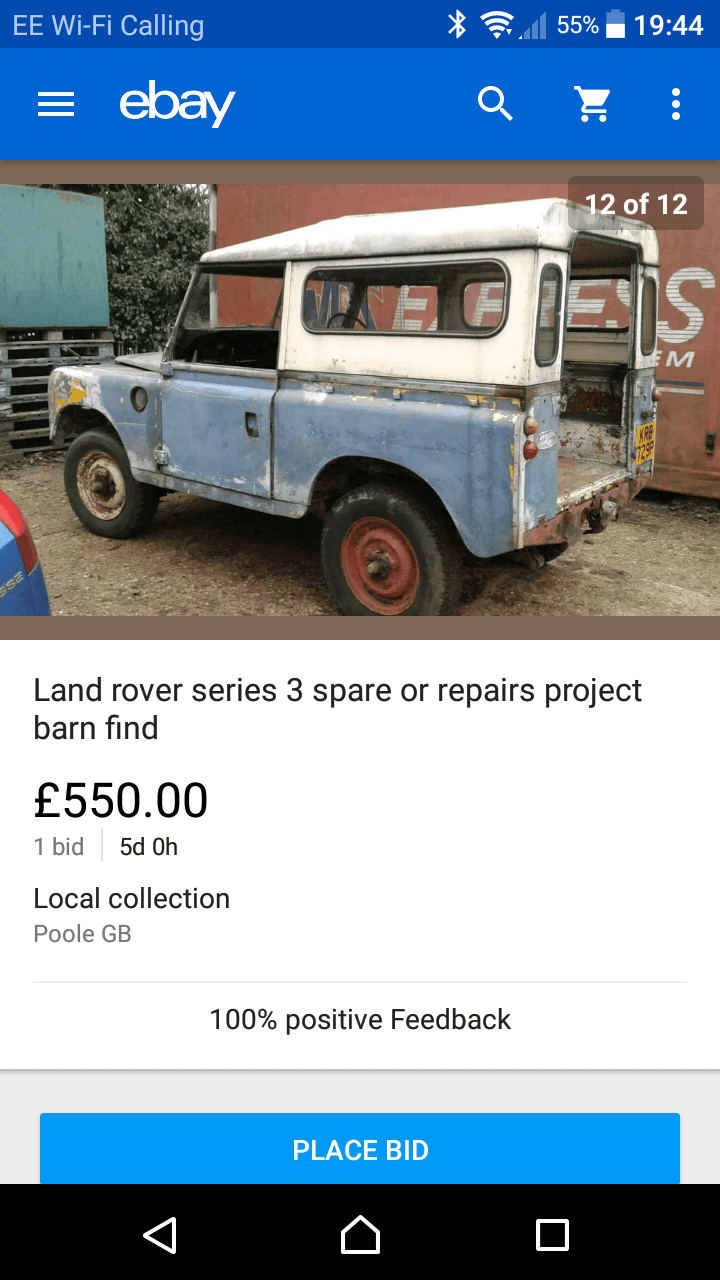View the Land Rover listing photo fullscreen
The image size is (720, 1280).
pyautogui.click(x=360, y=400)
